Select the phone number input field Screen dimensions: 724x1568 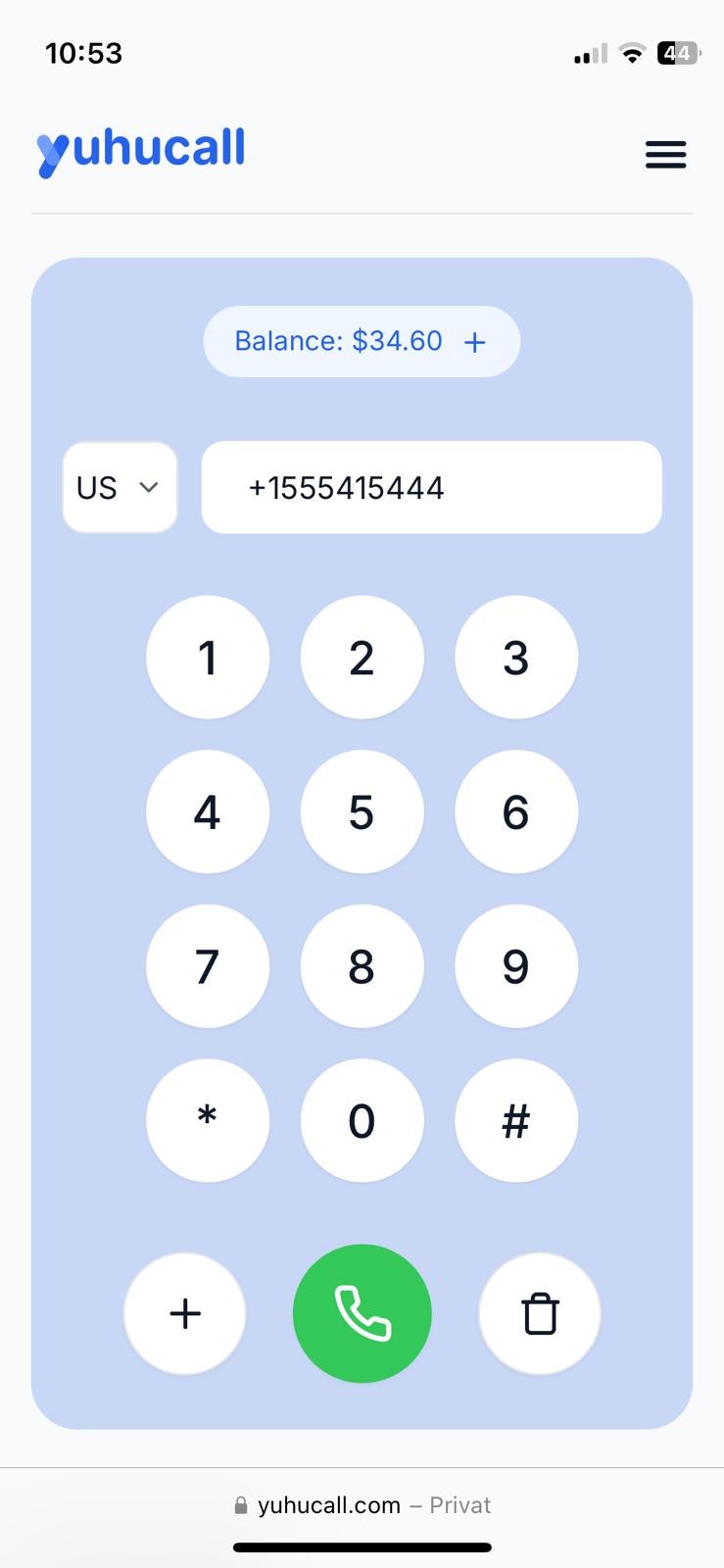point(431,487)
